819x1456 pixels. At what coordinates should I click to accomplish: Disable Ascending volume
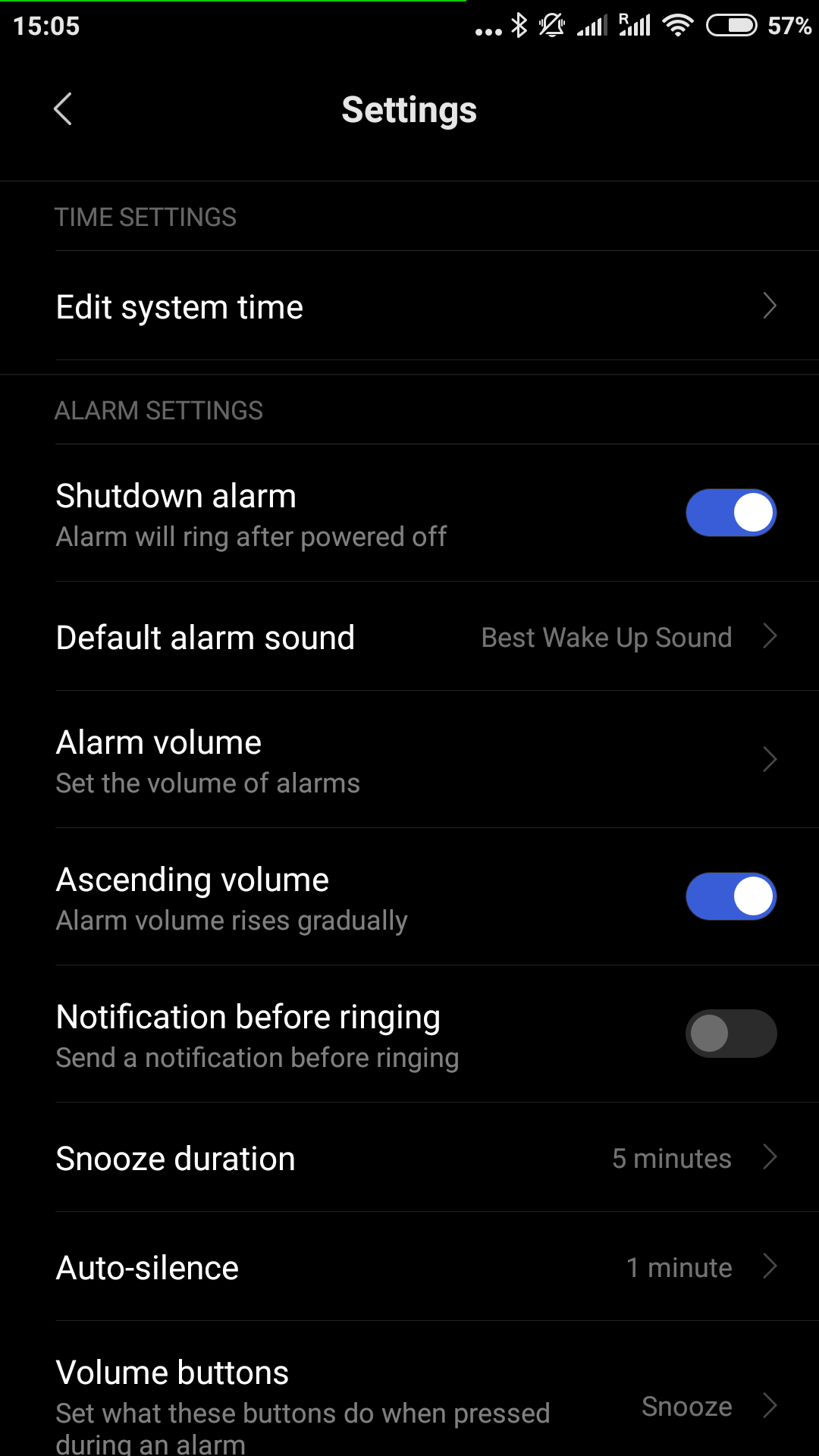731,896
